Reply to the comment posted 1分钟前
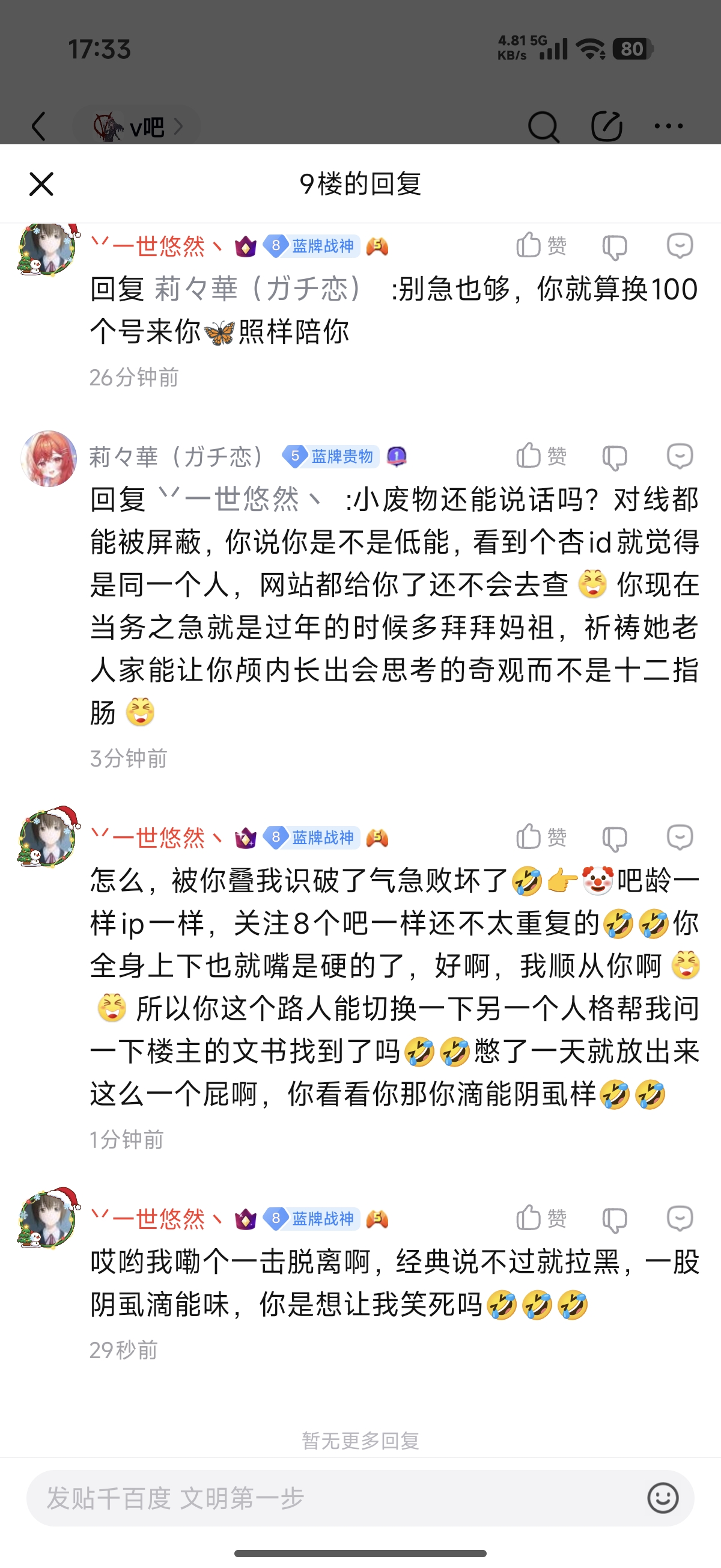 [x=680, y=838]
